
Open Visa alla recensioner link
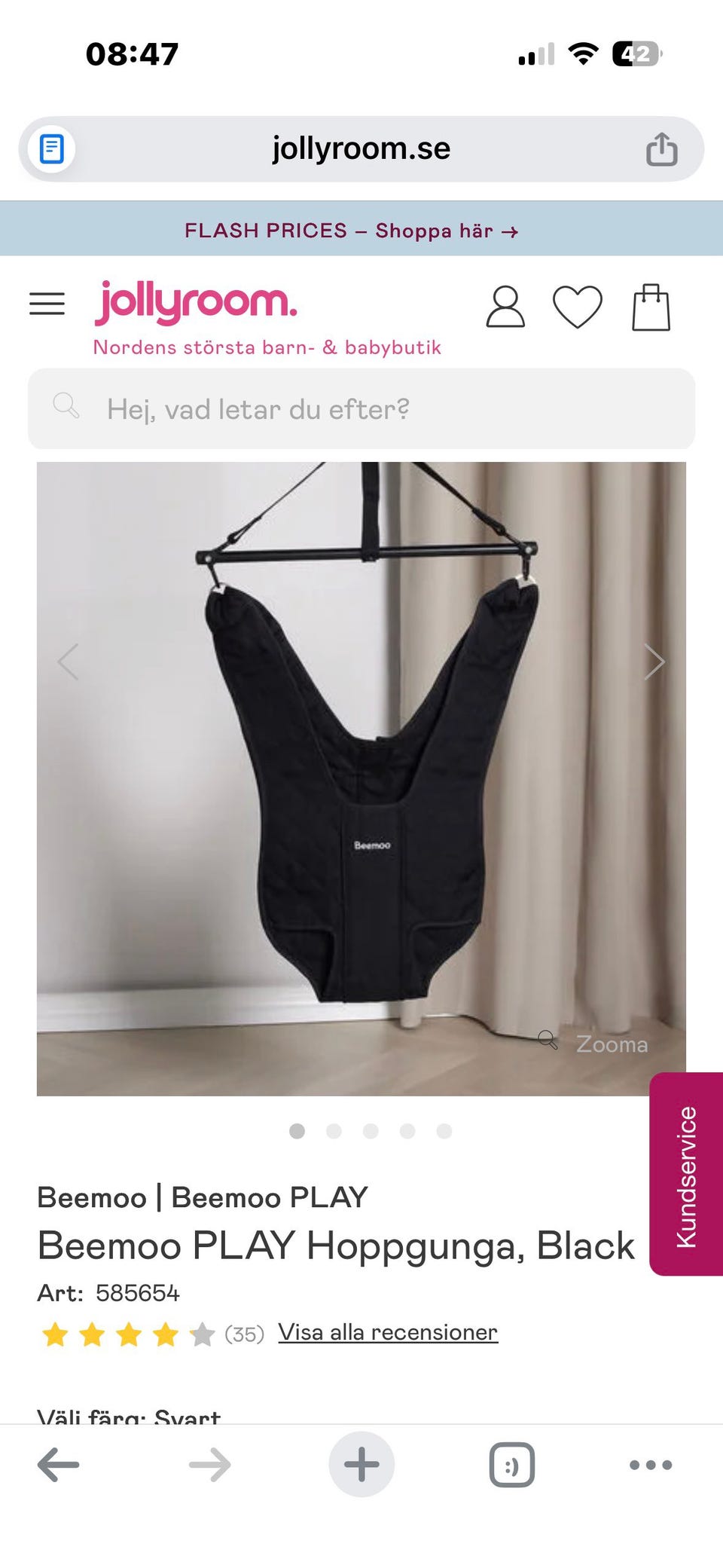[388, 1332]
